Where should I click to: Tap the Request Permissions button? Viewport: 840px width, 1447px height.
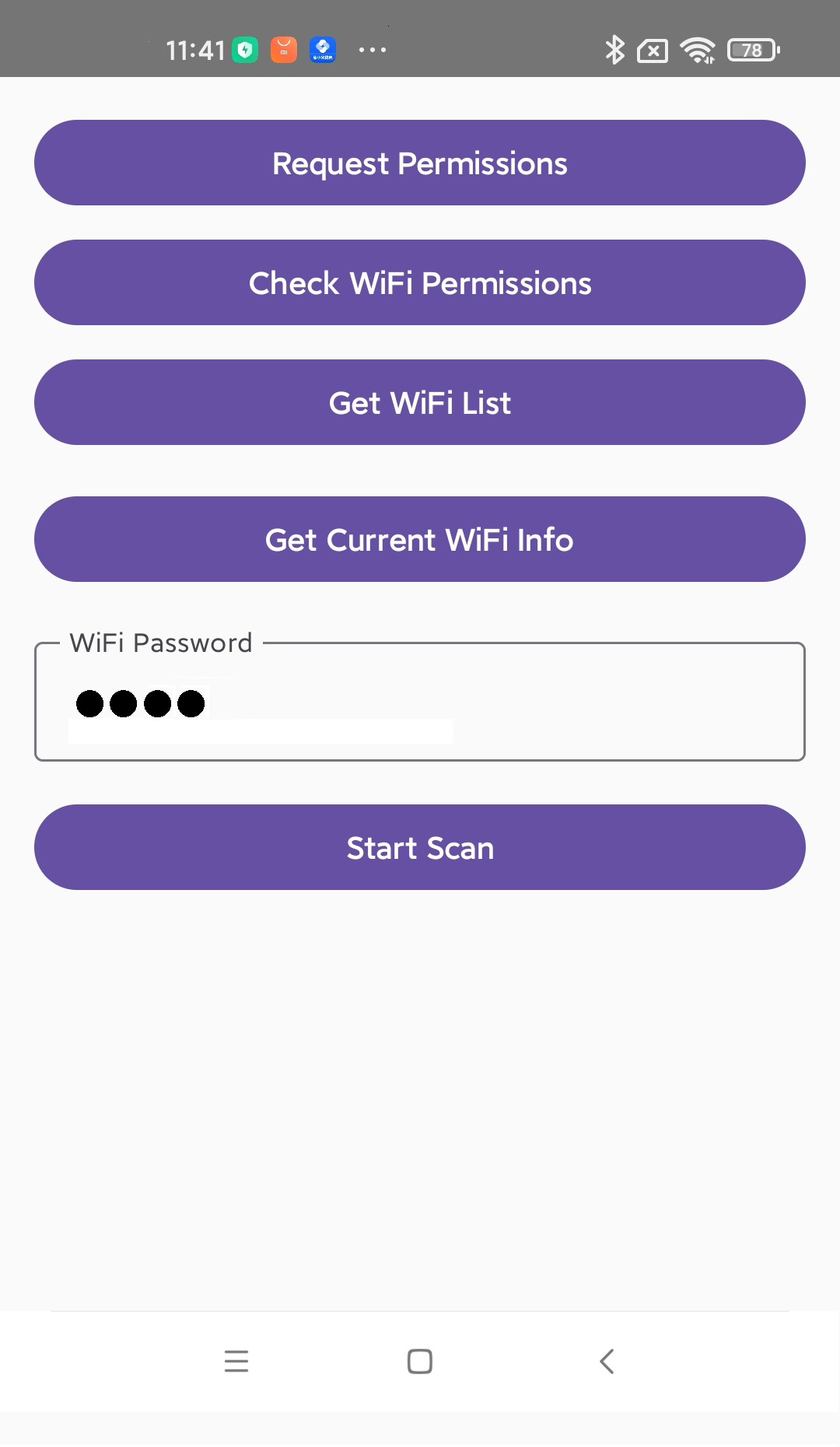point(419,163)
